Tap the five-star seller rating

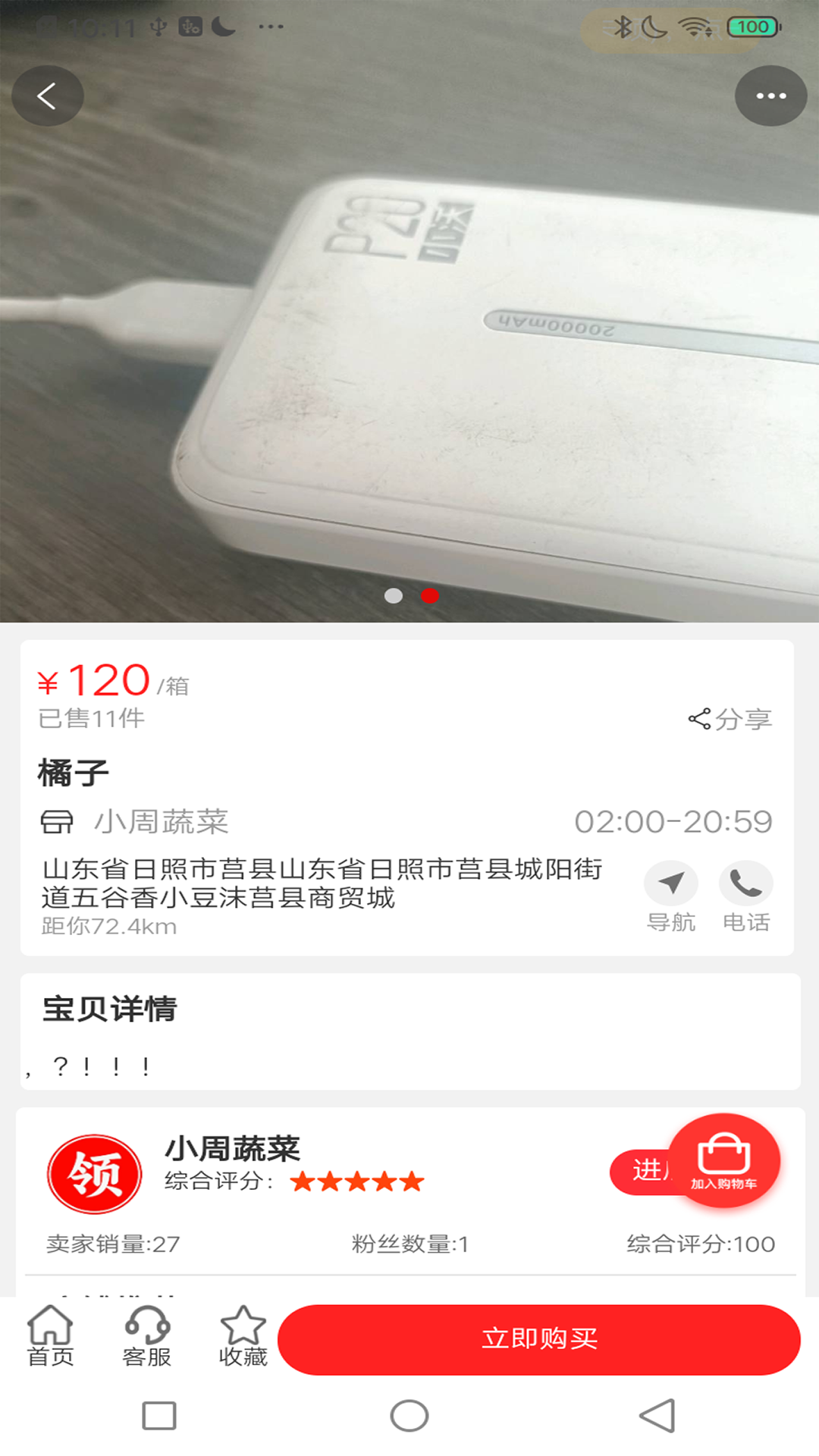tap(356, 1183)
